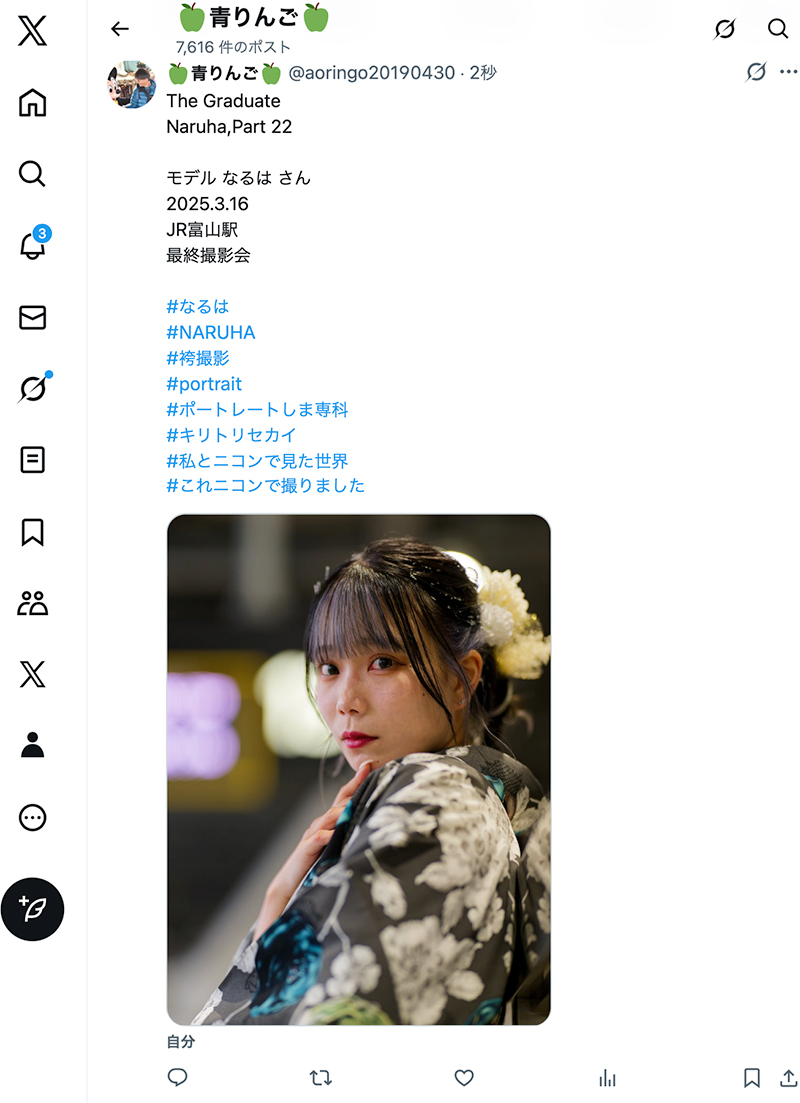Open the Communities icon
Viewport: 800px width, 1103px height.
(x=32, y=603)
